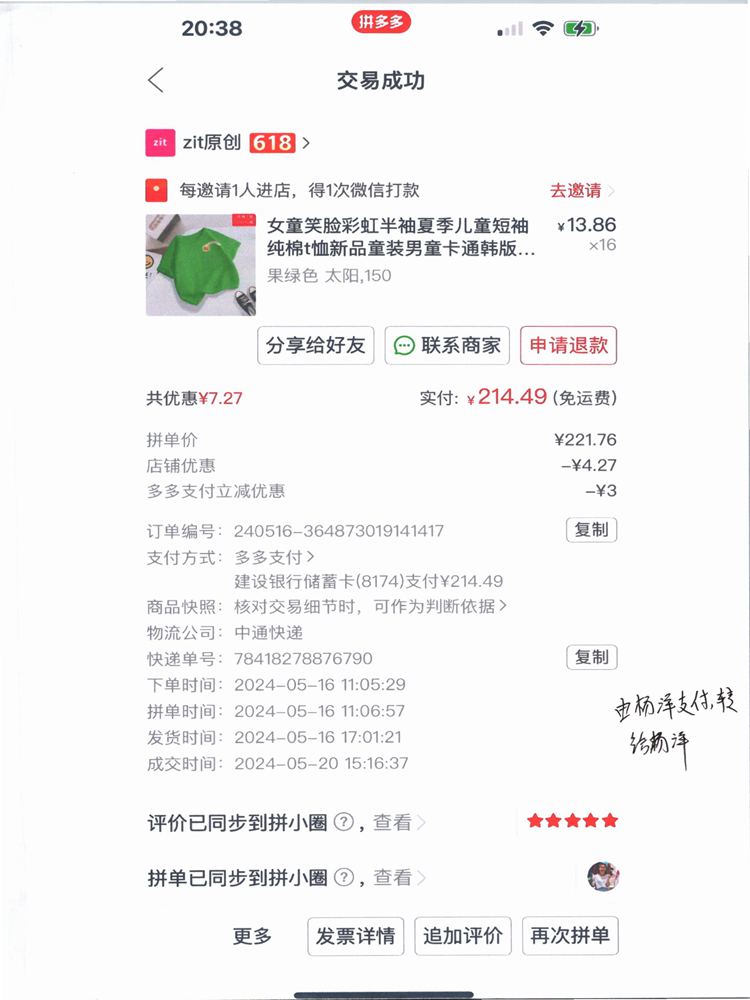
Task: Open the help icon beside 评价已同步到拼小圈
Action: coord(343,823)
